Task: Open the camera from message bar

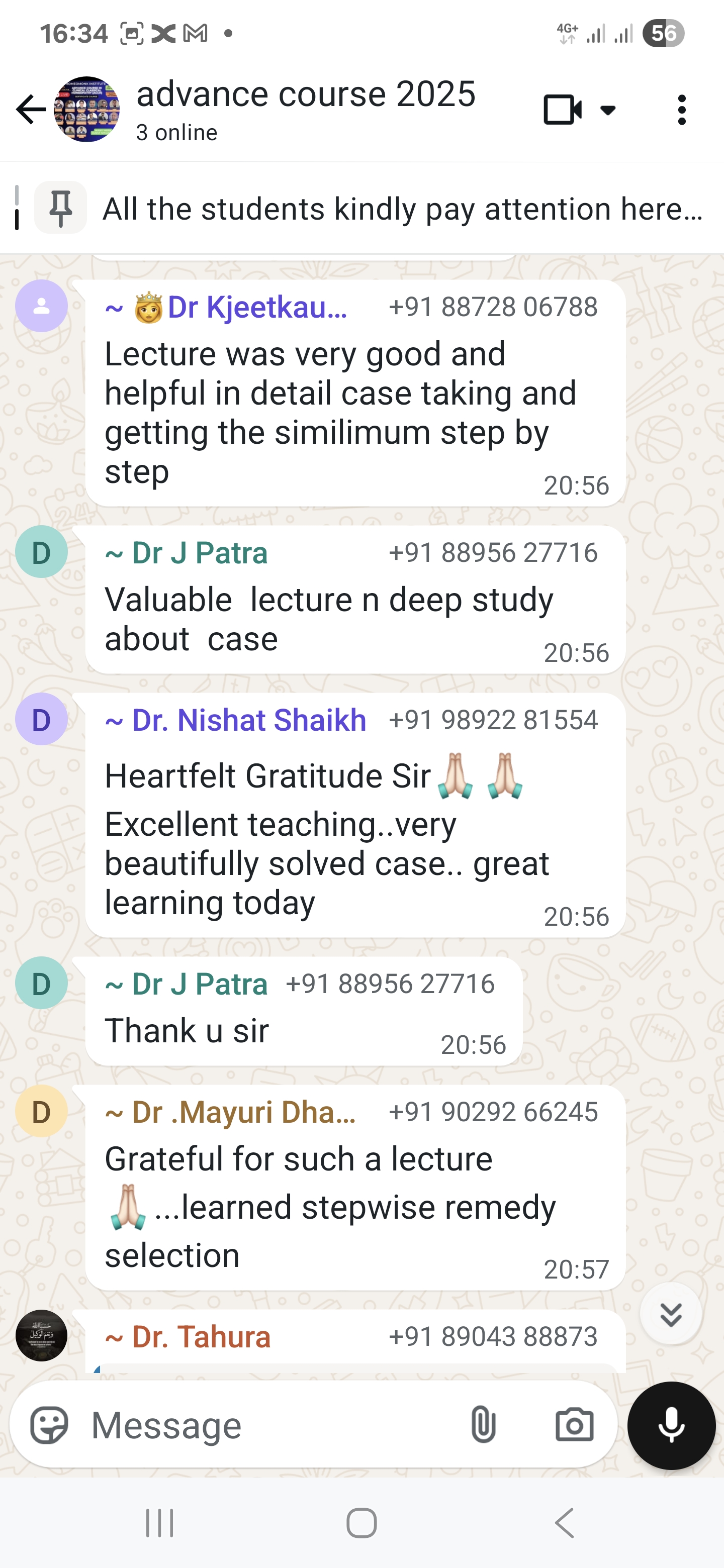Action: pos(574,1425)
